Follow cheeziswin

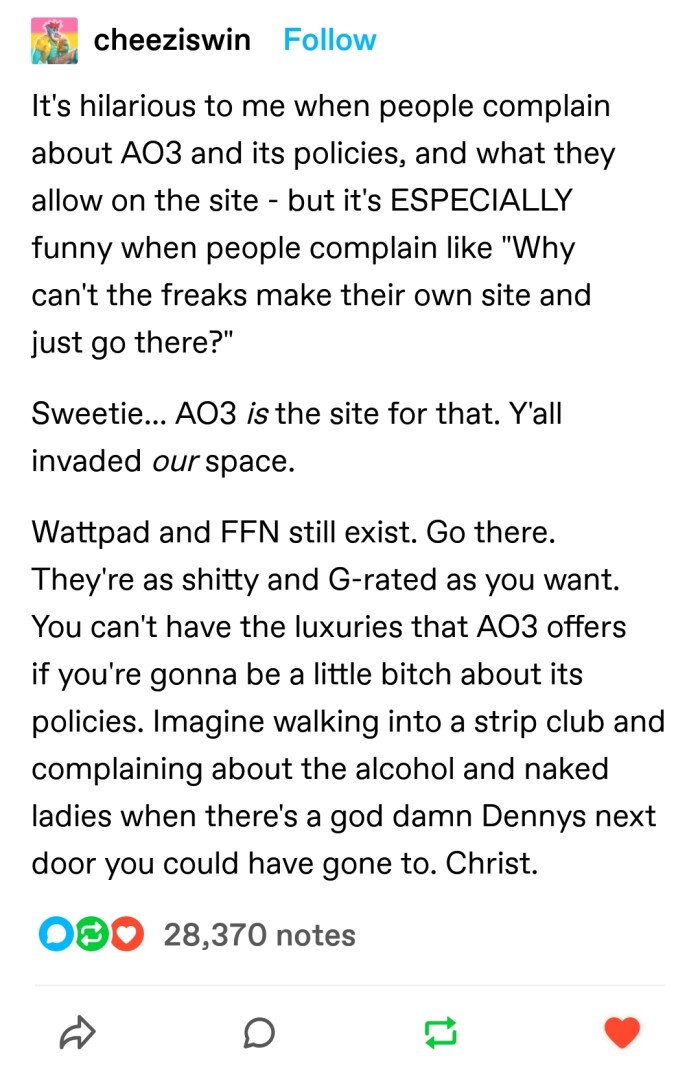click(329, 40)
